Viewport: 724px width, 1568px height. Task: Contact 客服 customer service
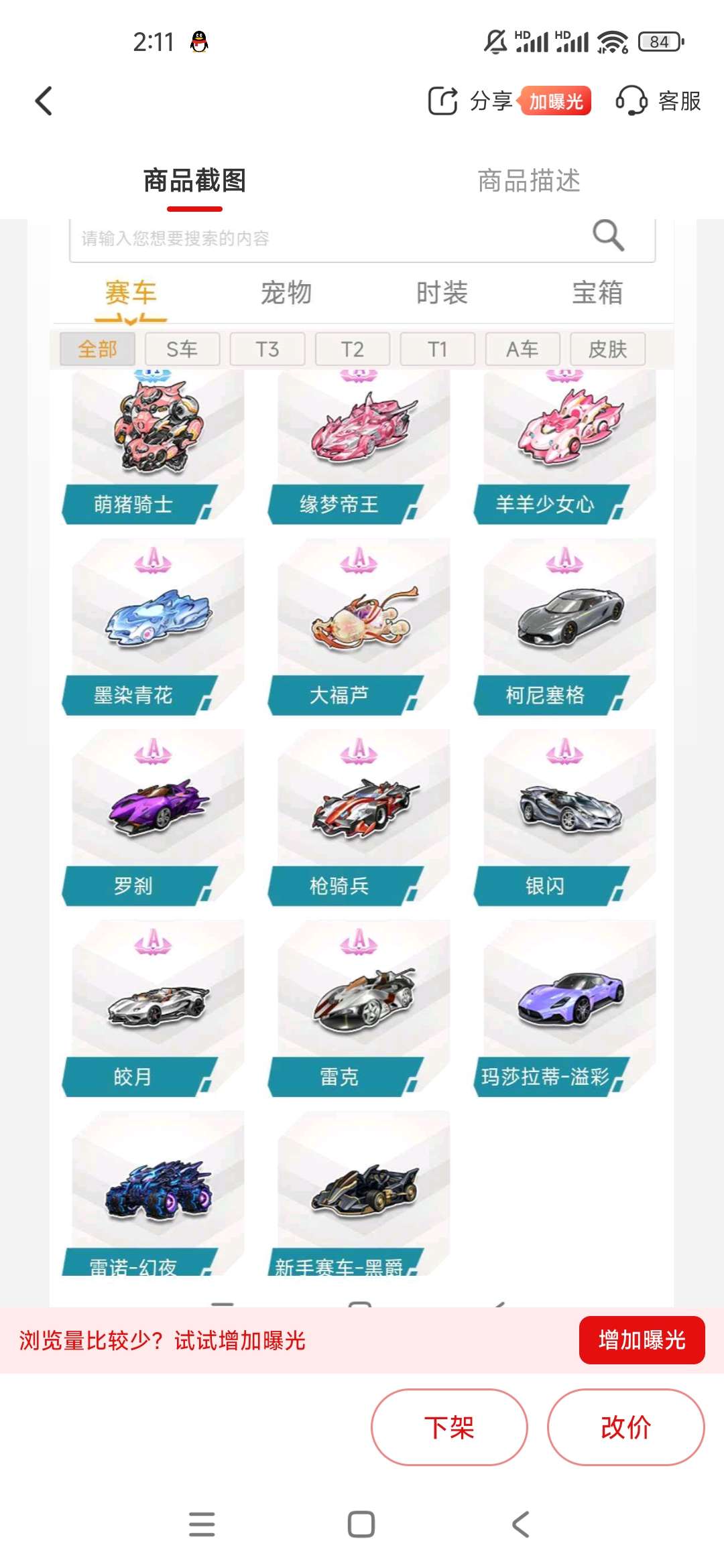658,101
